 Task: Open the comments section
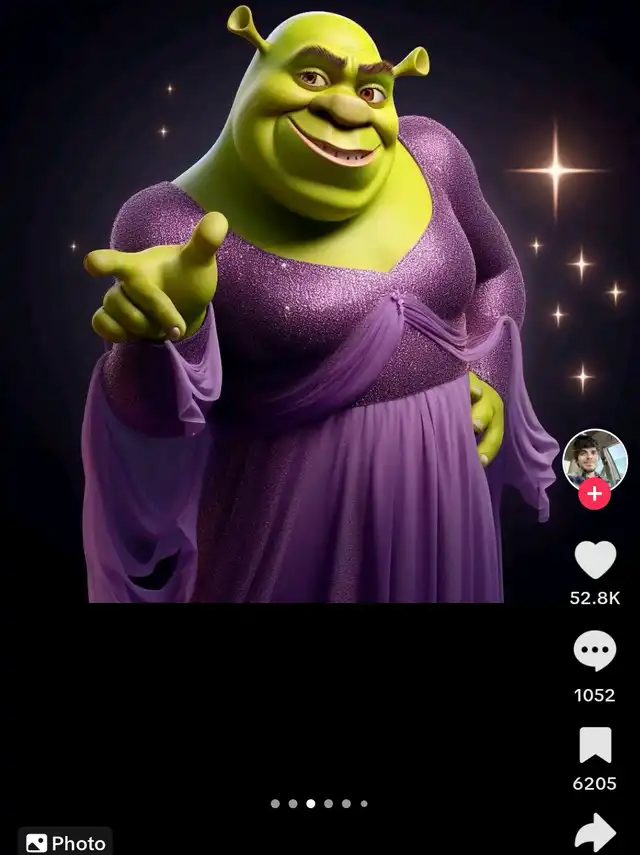point(595,653)
